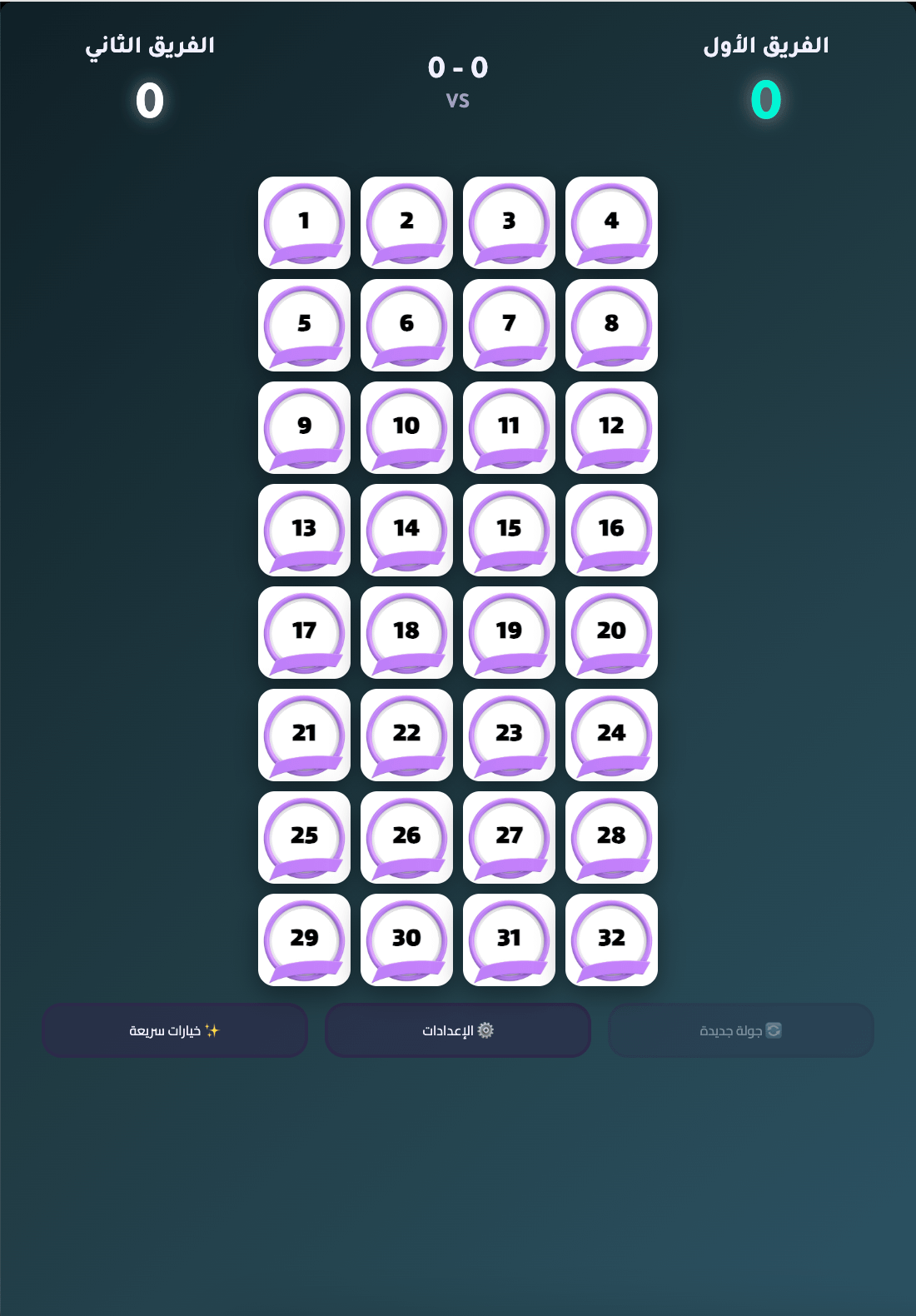The image size is (916, 1316).
Task: Open tile number 7
Action: [x=509, y=325]
